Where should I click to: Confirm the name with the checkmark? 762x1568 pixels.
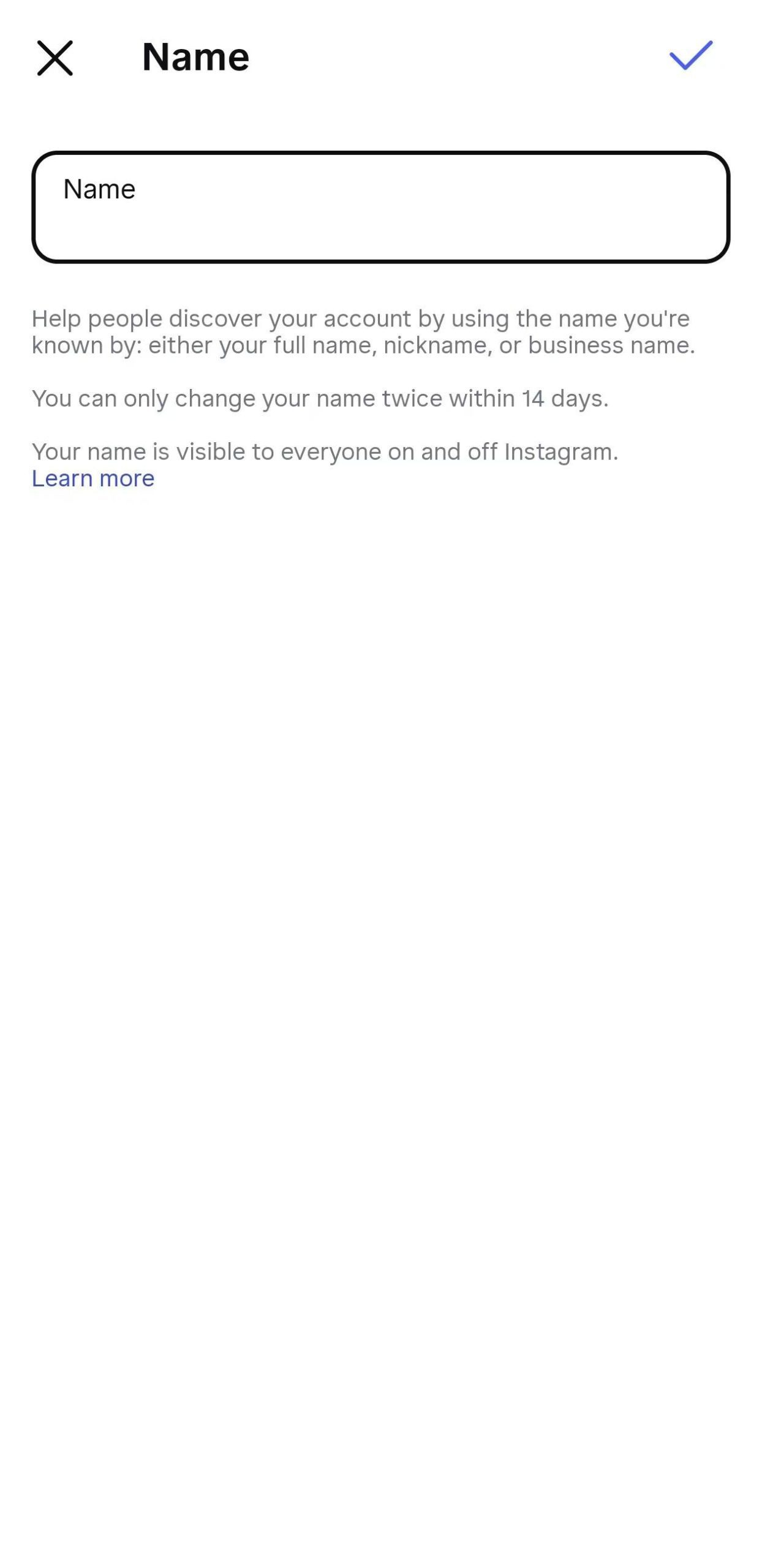click(690, 56)
